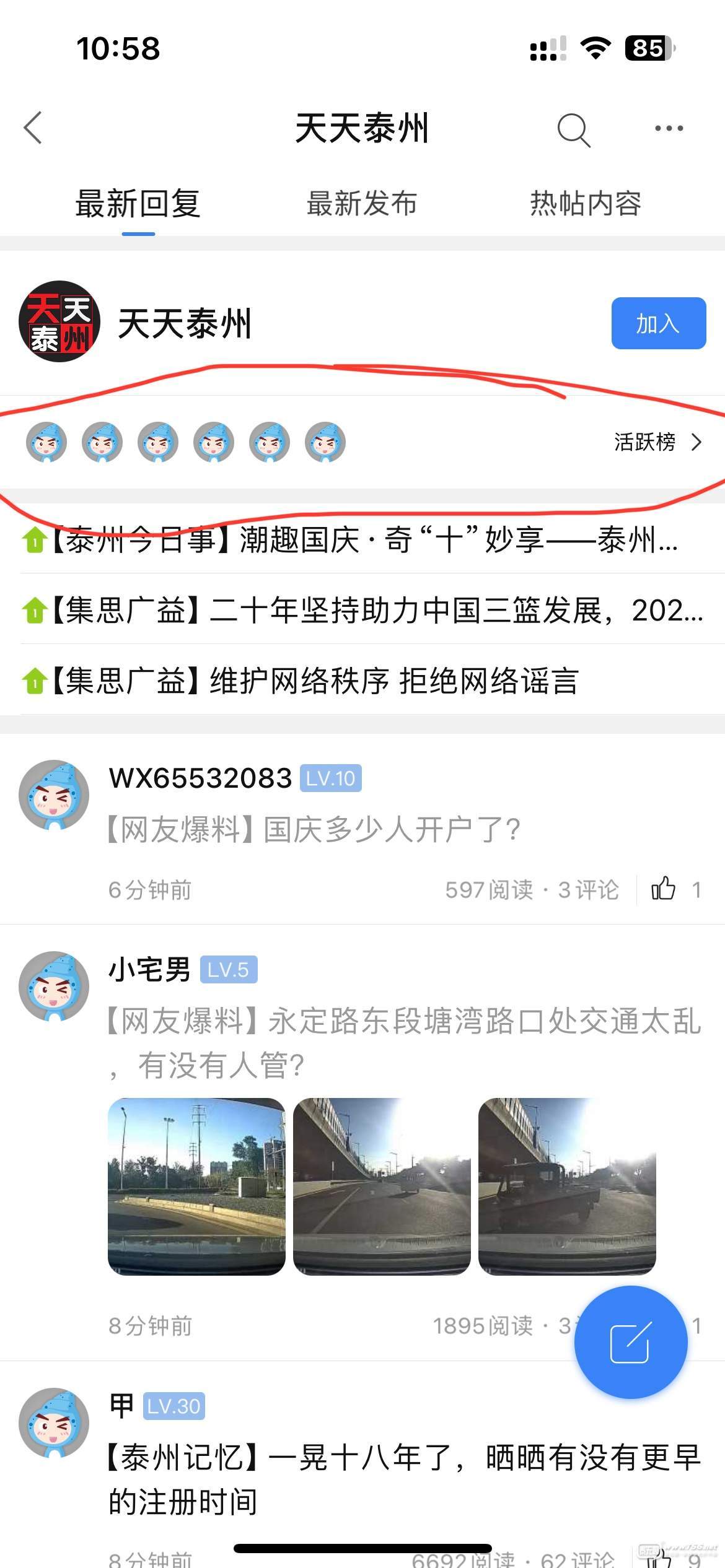Select the 最新回复 tab
This screenshot has width=725, height=1568.
[x=138, y=204]
